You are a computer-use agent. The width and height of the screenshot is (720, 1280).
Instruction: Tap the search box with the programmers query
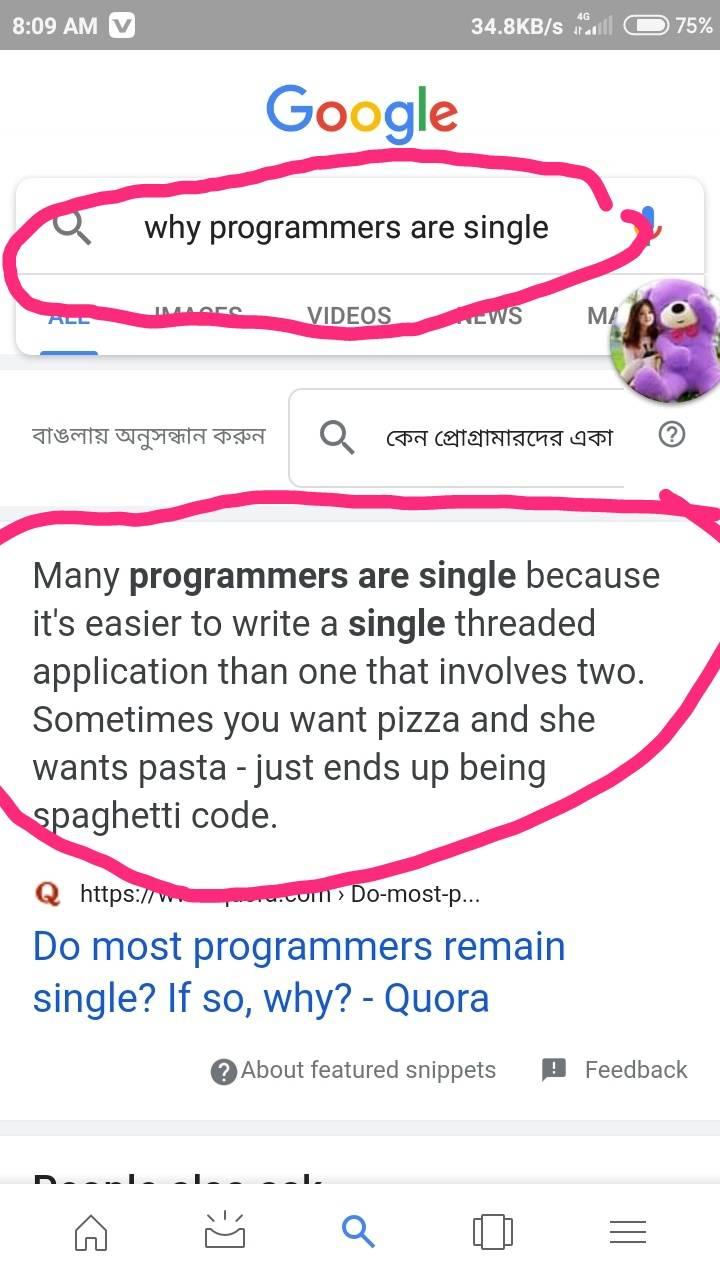pos(345,228)
